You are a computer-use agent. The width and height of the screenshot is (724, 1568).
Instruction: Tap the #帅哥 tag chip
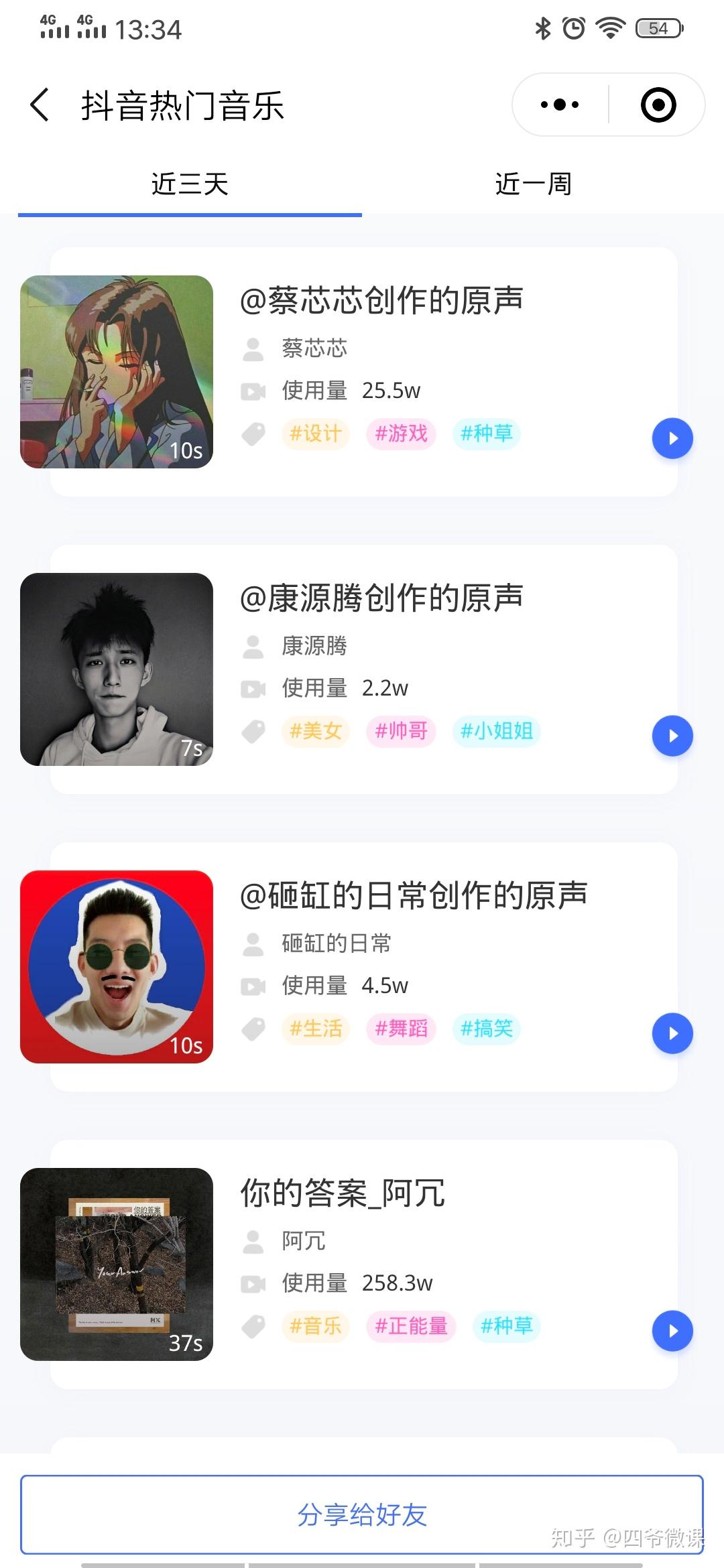[402, 731]
